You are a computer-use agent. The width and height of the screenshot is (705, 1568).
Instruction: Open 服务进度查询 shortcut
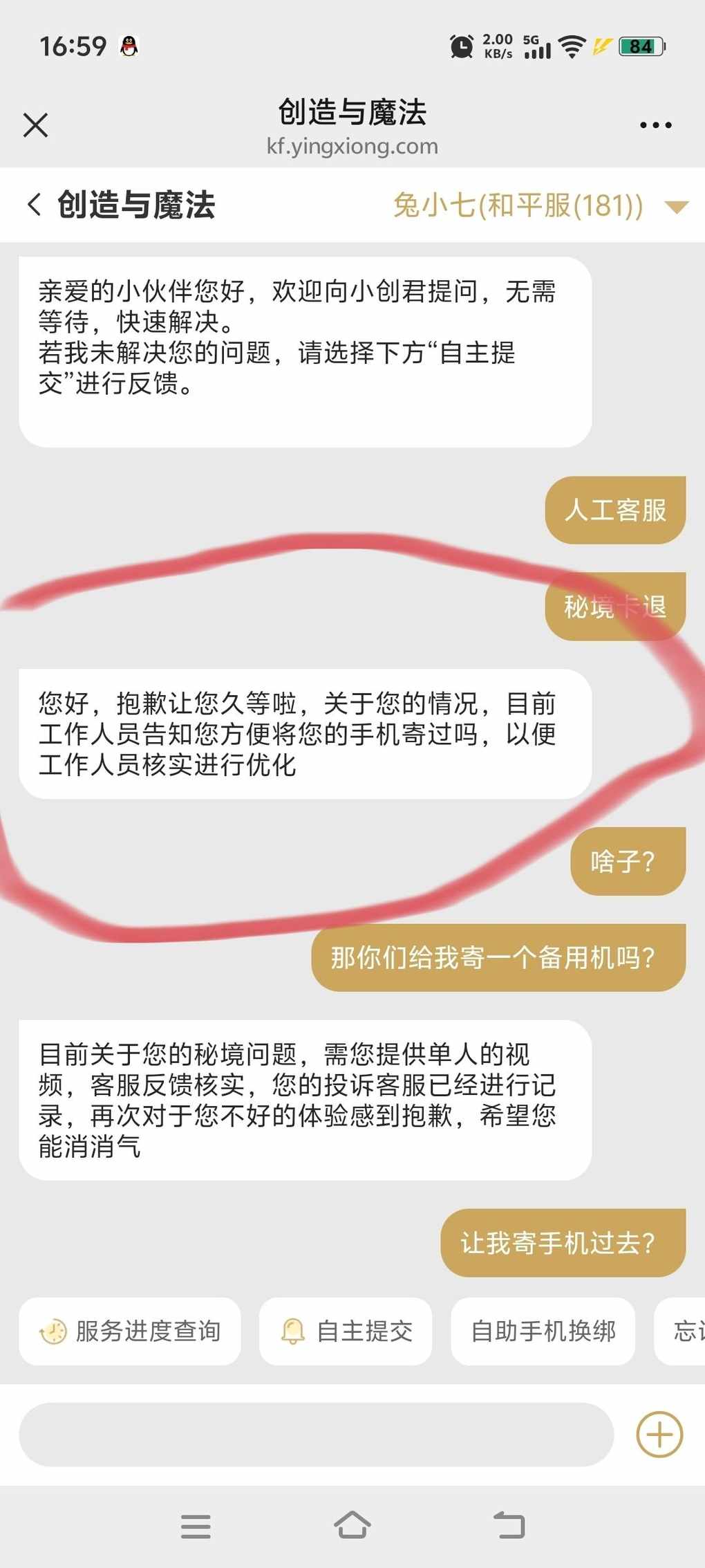130,1331
